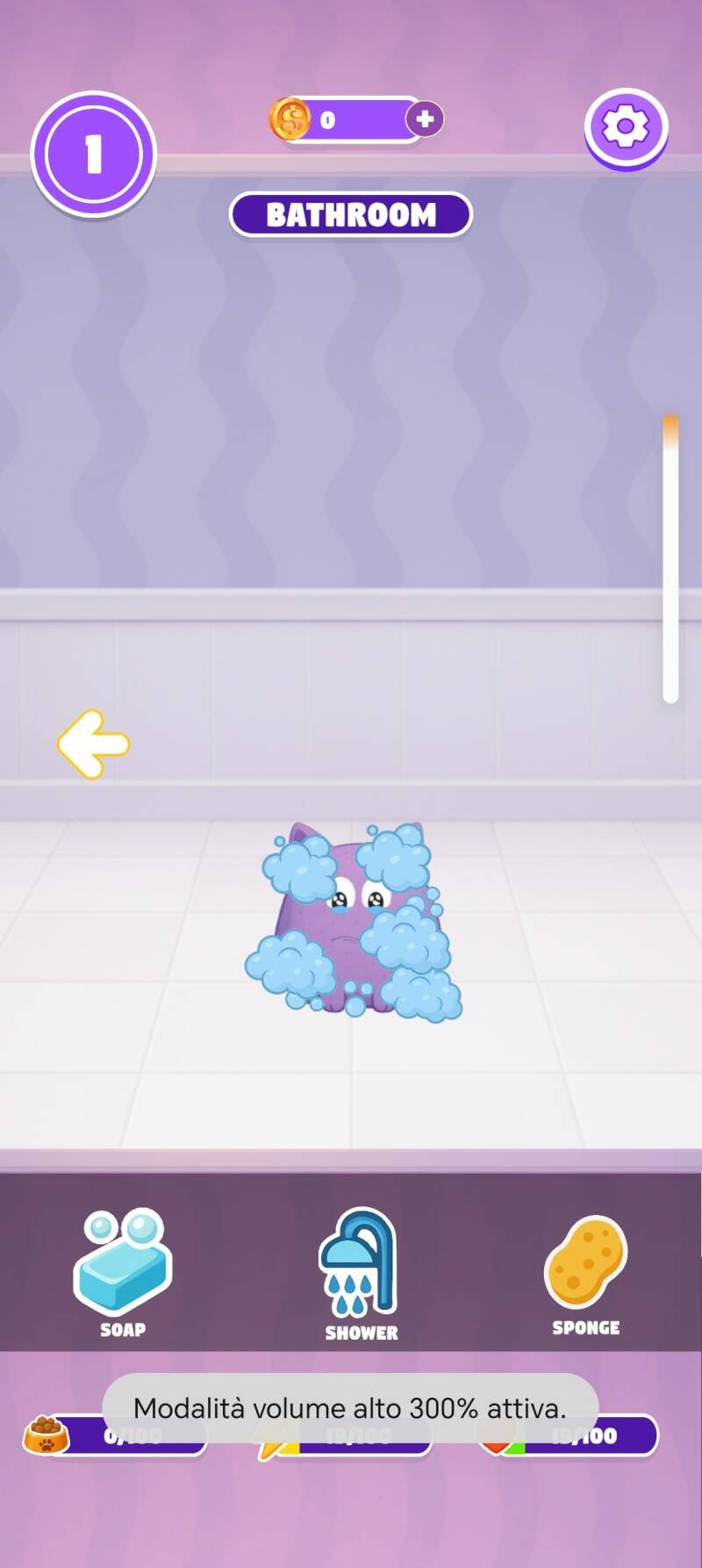Open the settings gear
Viewport: 702px width, 1568px height.
click(x=626, y=127)
